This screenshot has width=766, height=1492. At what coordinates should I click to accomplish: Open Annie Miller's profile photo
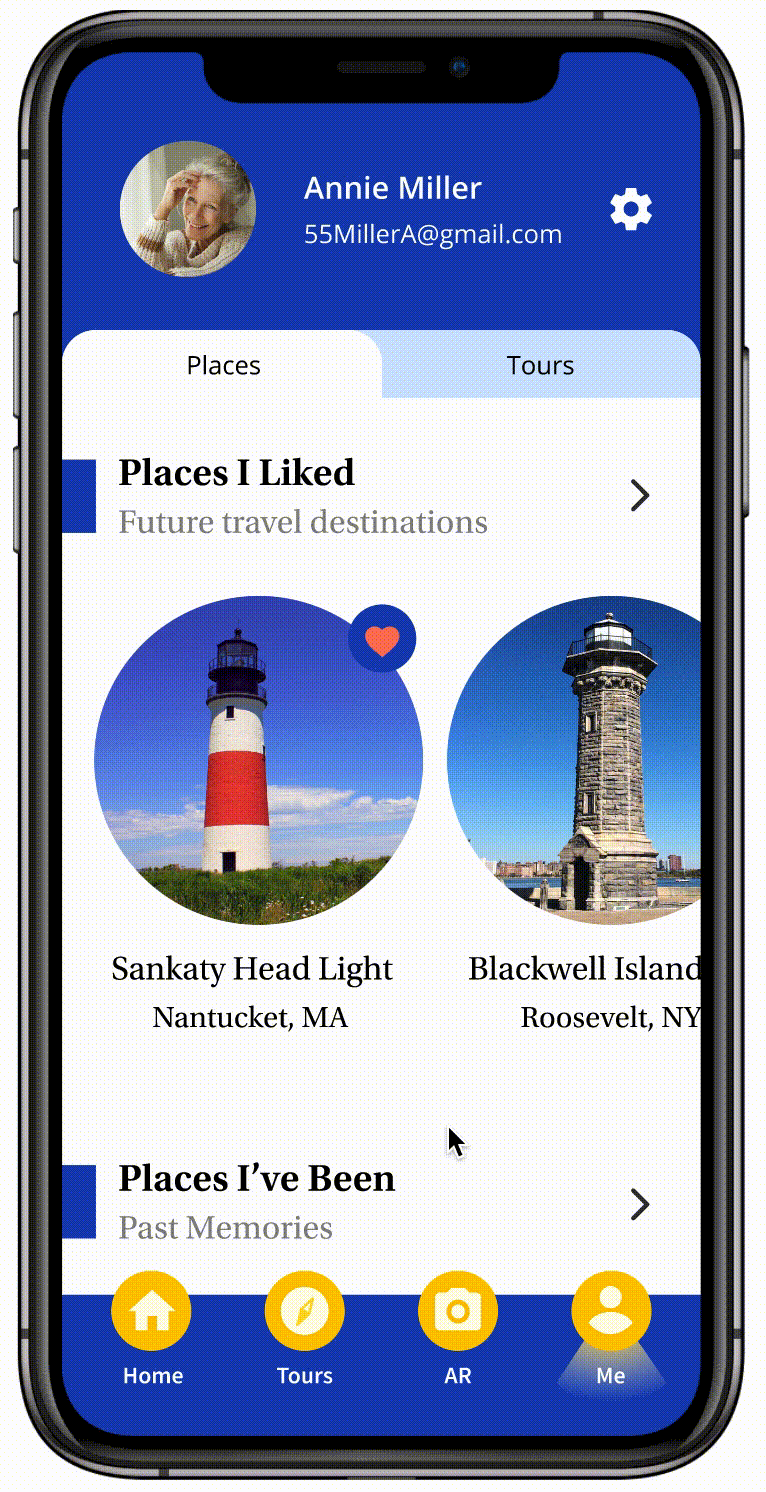(188, 209)
